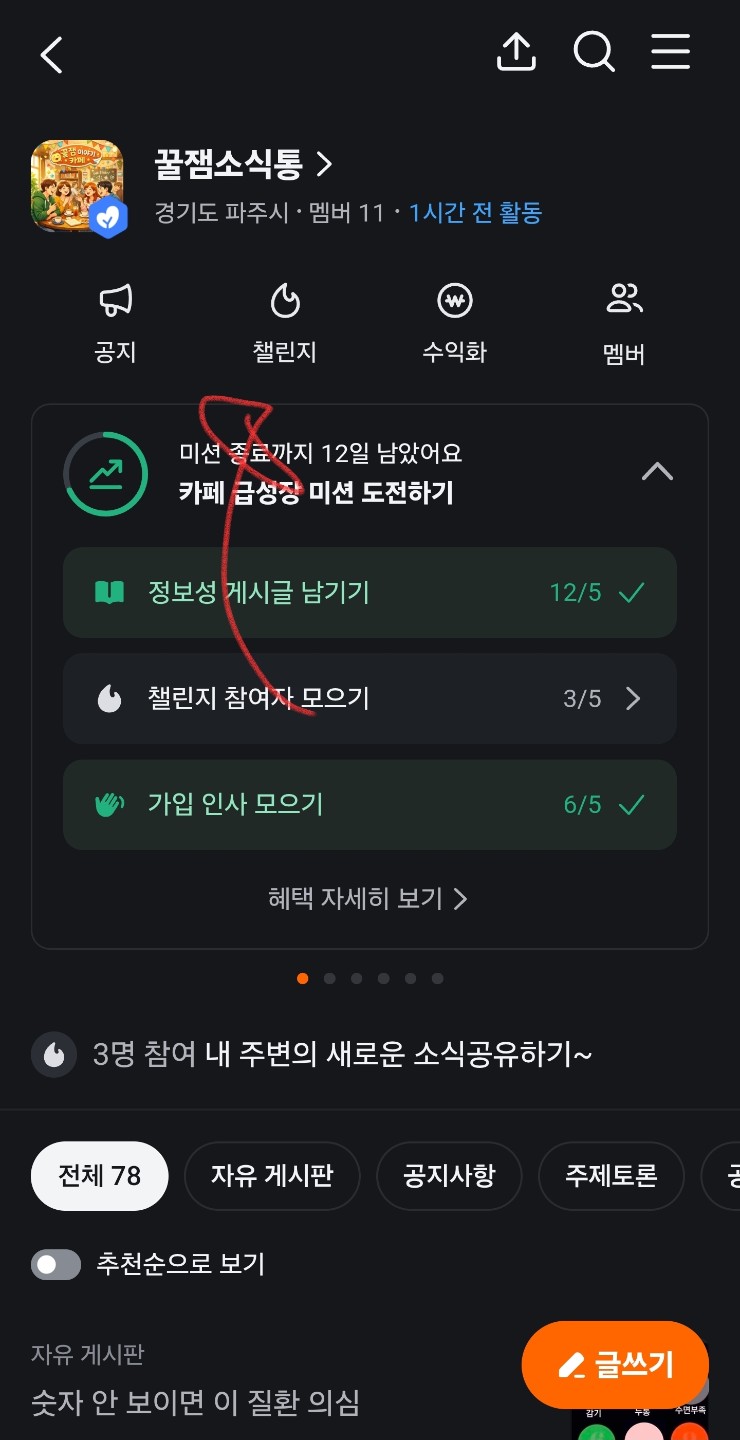Share this cafe via the upload icon
740x1440 pixels.
pos(516,52)
